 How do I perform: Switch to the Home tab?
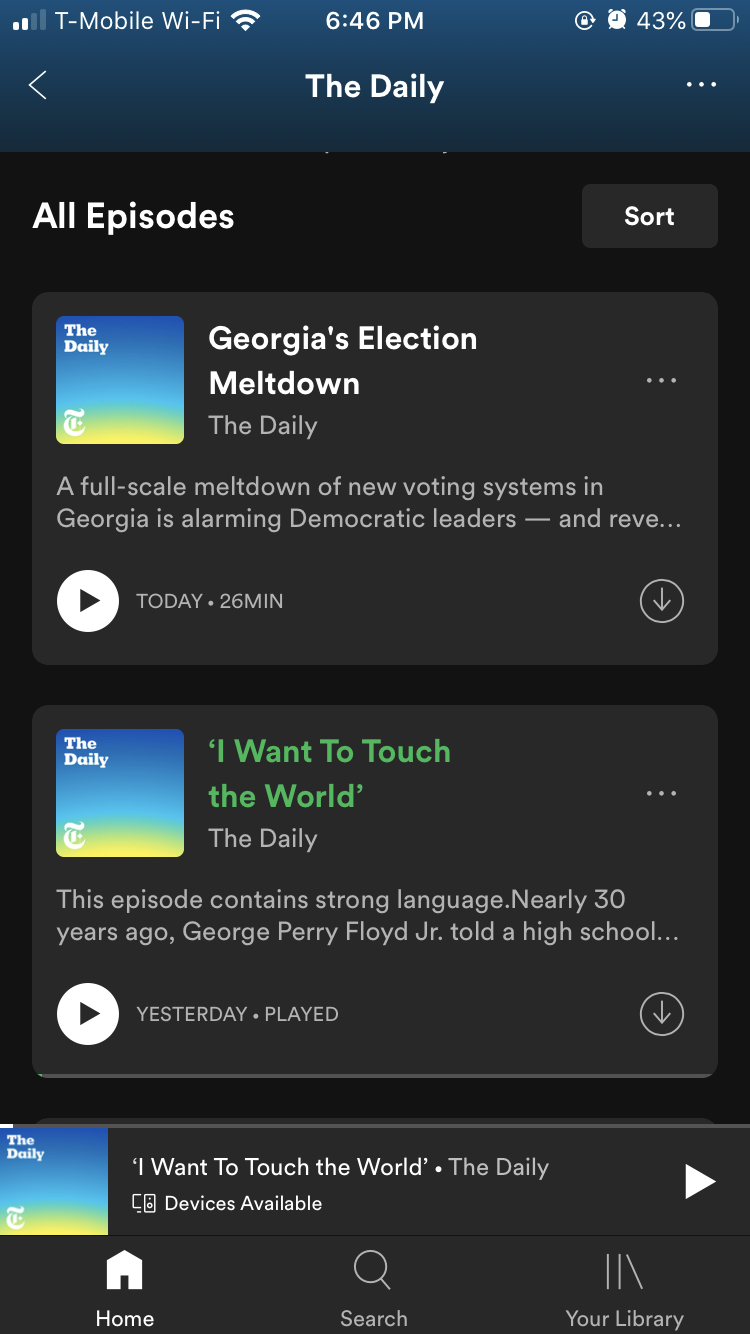(x=125, y=1289)
